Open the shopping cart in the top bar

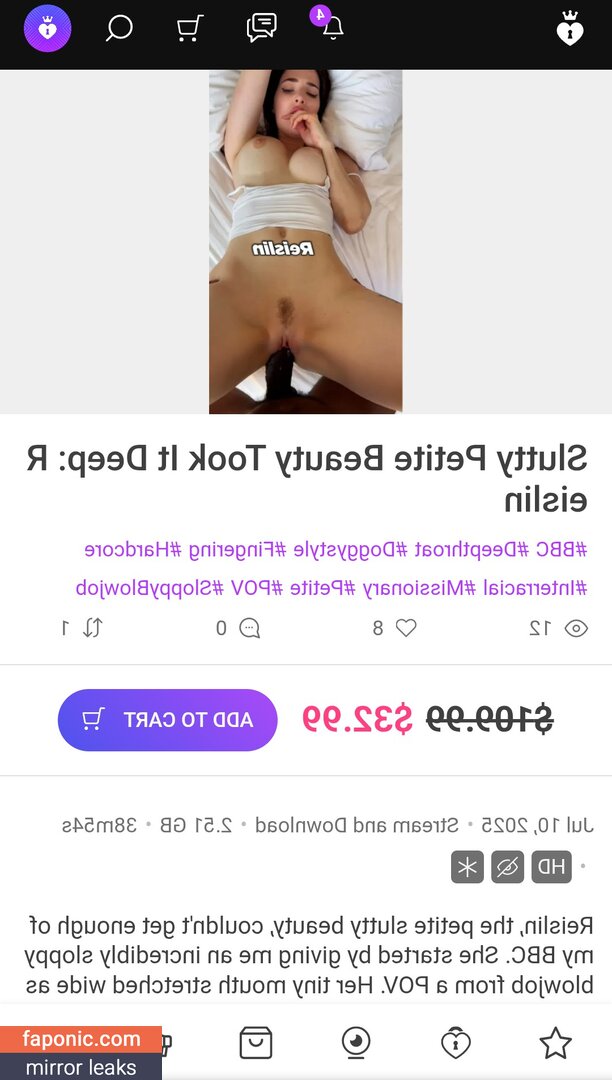[x=189, y=29]
